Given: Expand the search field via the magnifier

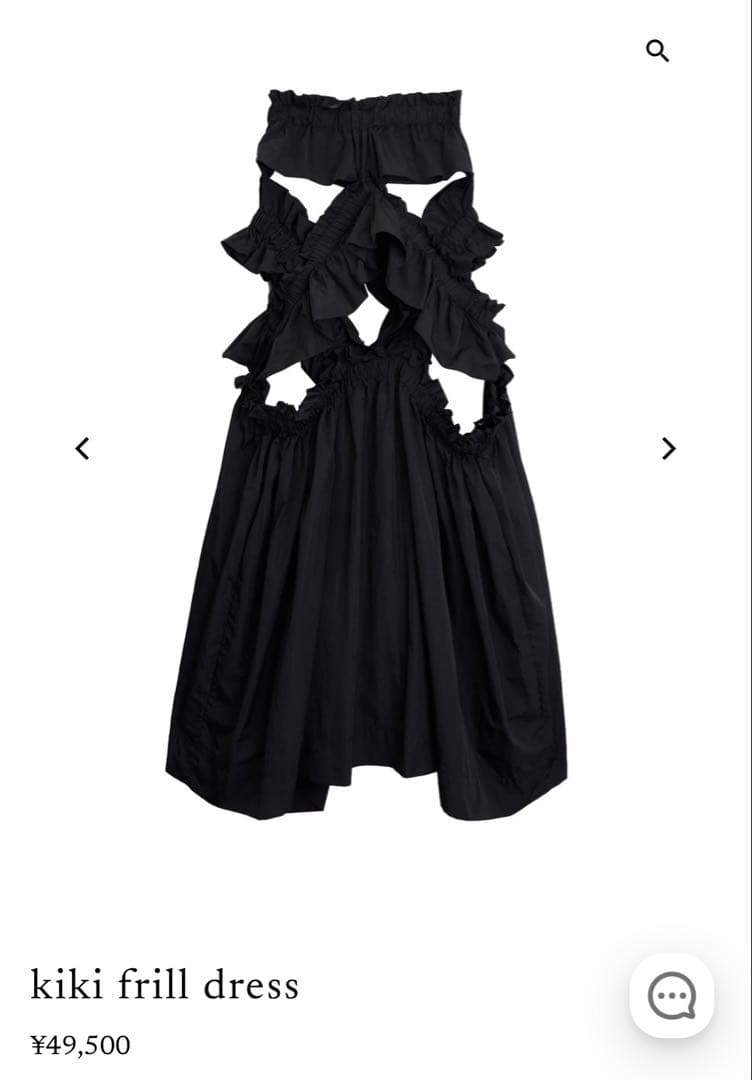Looking at the screenshot, I should (x=658, y=52).
